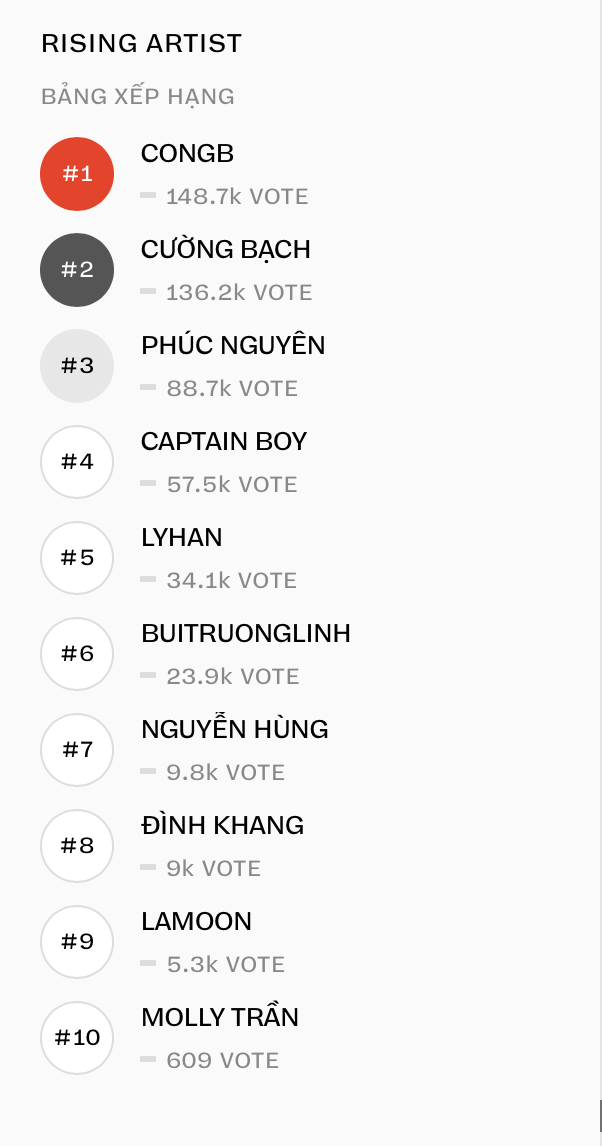View Phúc Nguyên's entry
This screenshot has width=602, height=1146.
pyautogui.click(x=232, y=346)
